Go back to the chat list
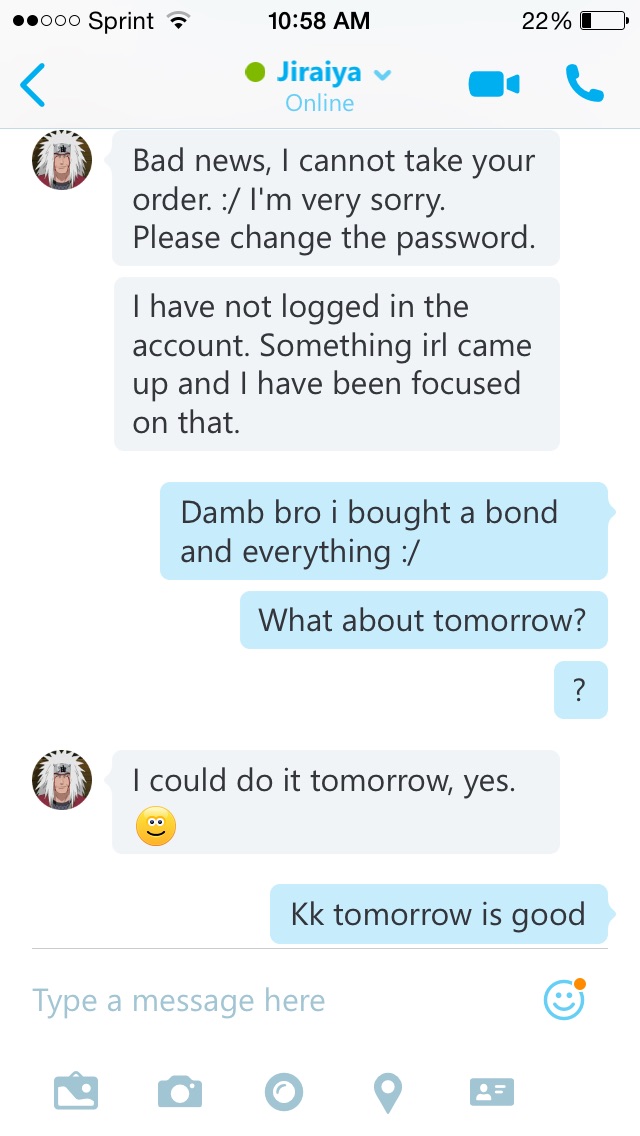640x1136 pixels. (x=33, y=85)
